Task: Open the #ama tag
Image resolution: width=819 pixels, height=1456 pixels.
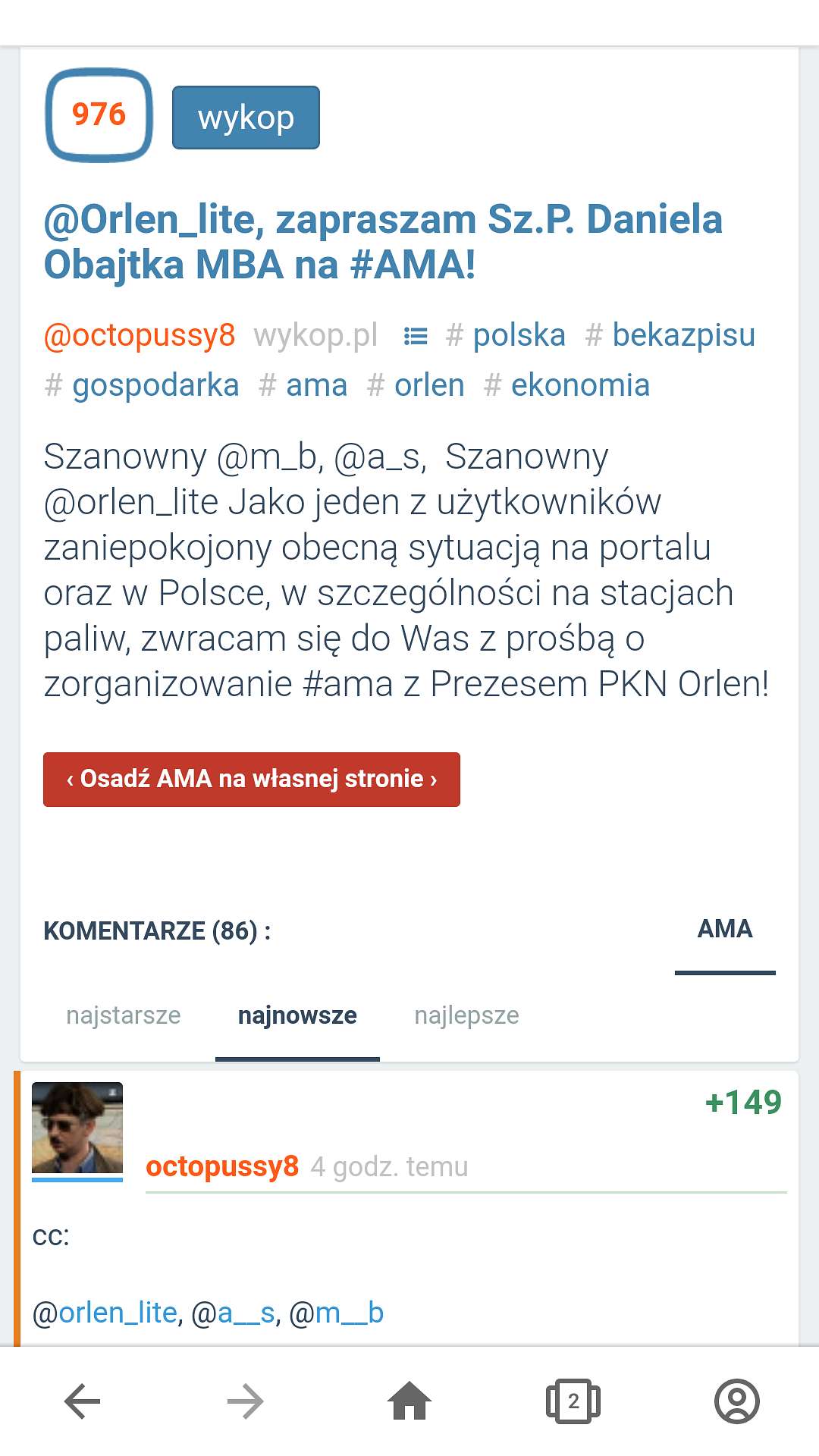Action: point(303,385)
